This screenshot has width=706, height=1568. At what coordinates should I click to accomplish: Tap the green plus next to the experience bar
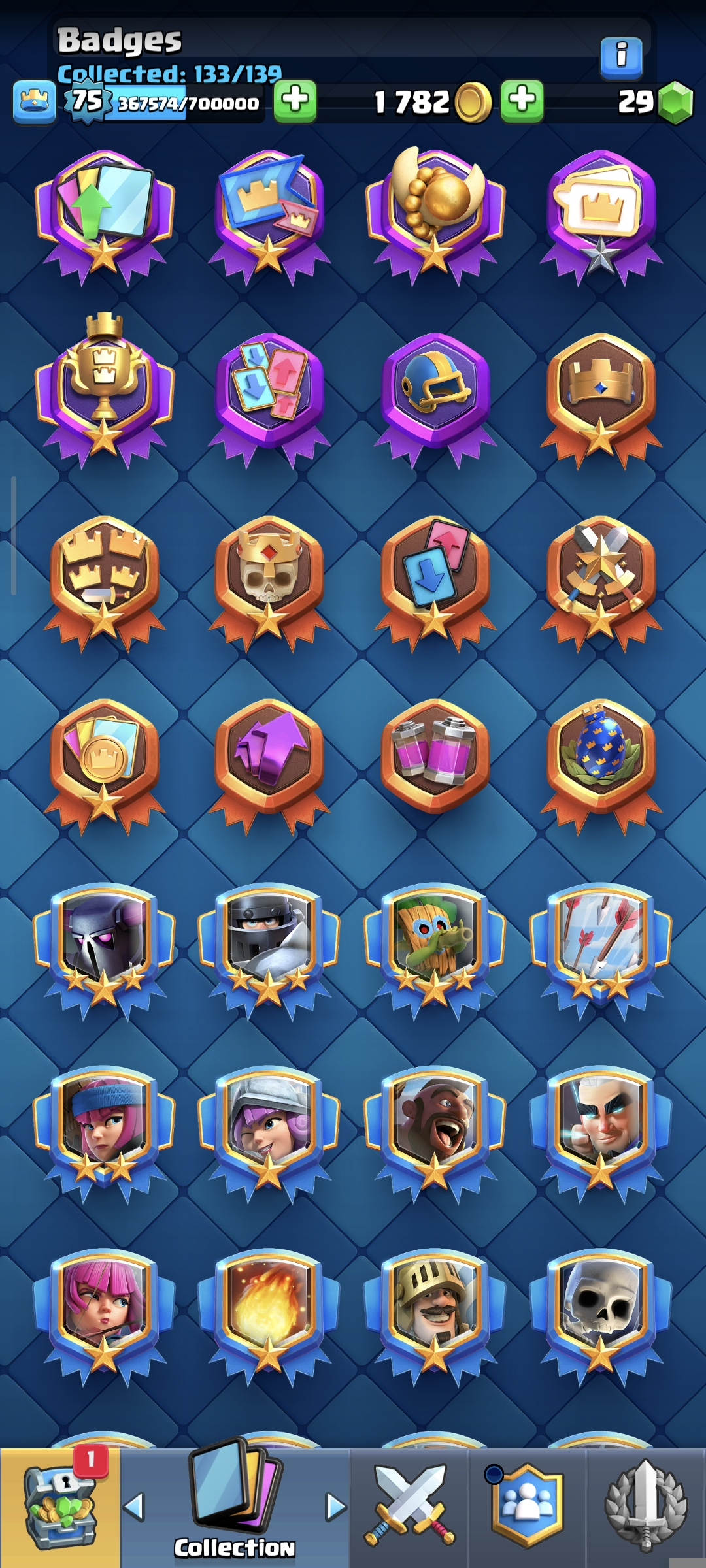295,101
